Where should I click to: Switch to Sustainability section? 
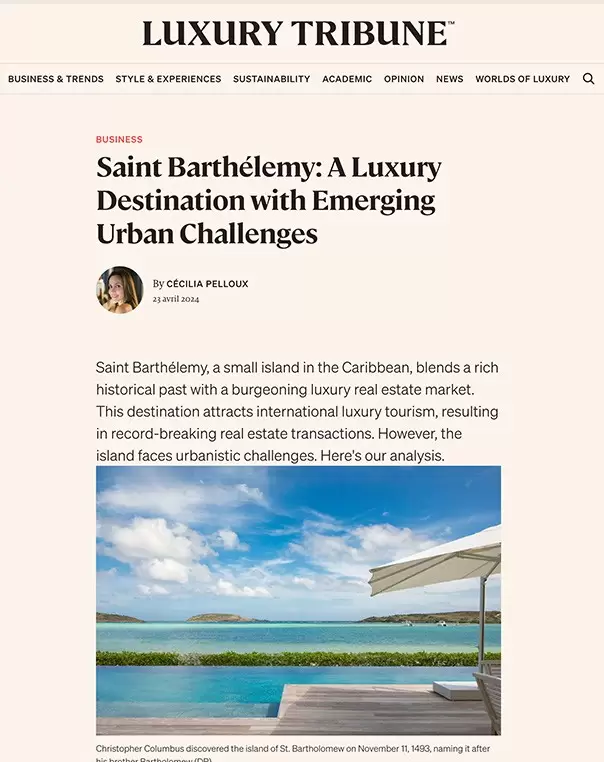point(272,79)
